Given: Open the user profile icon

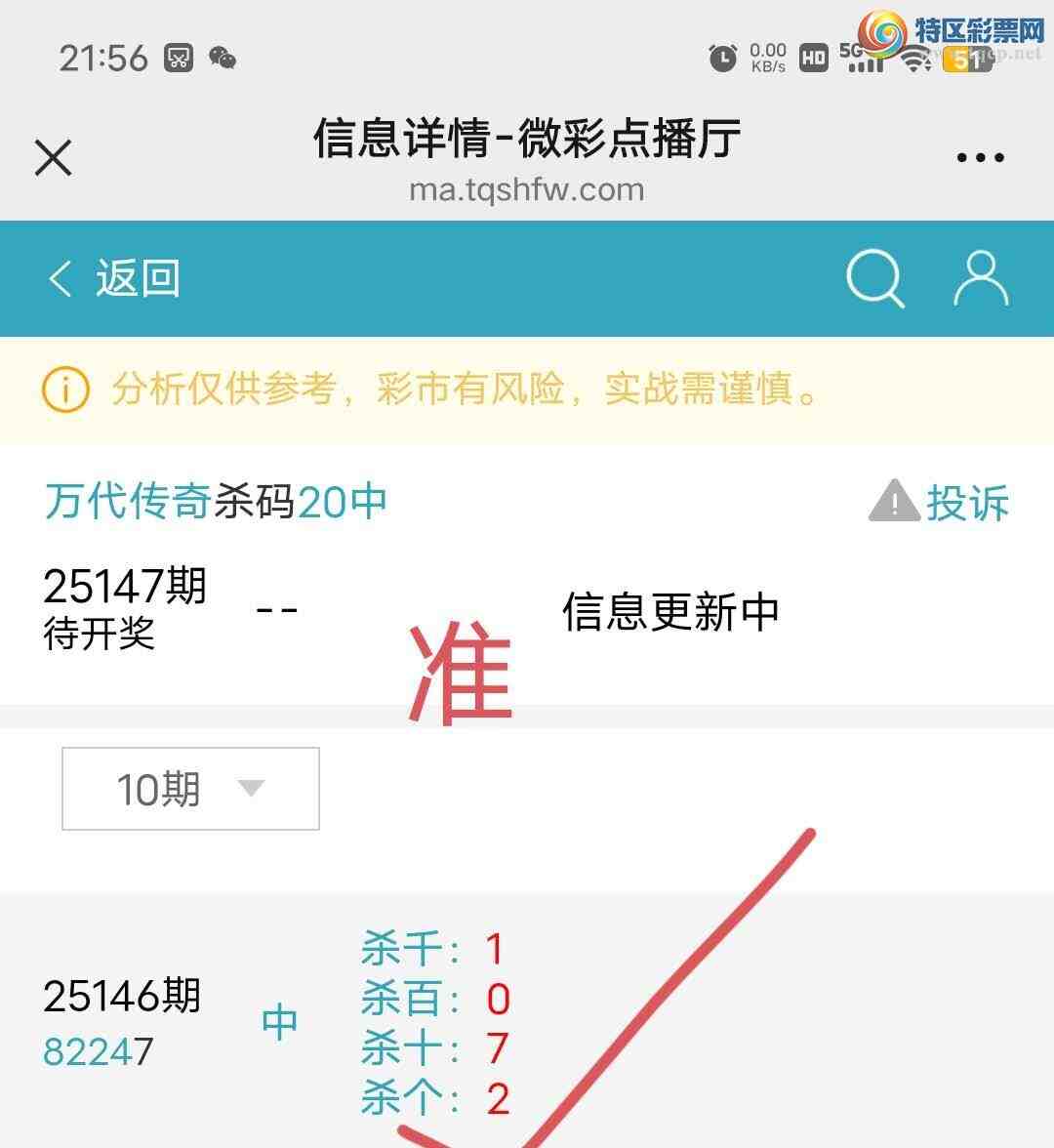Looking at the screenshot, I should click(980, 277).
